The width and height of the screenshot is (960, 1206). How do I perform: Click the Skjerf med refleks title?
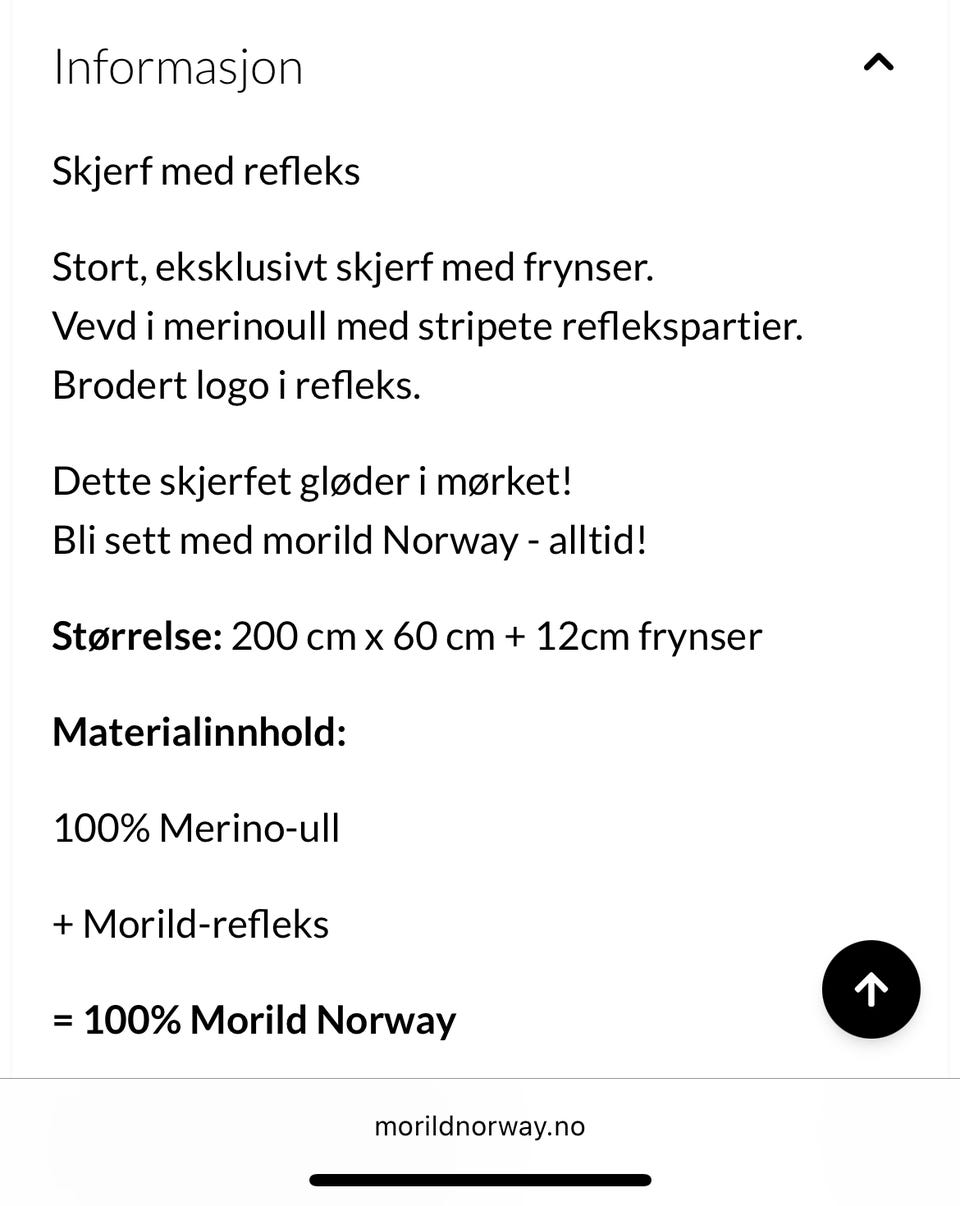[206, 170]
